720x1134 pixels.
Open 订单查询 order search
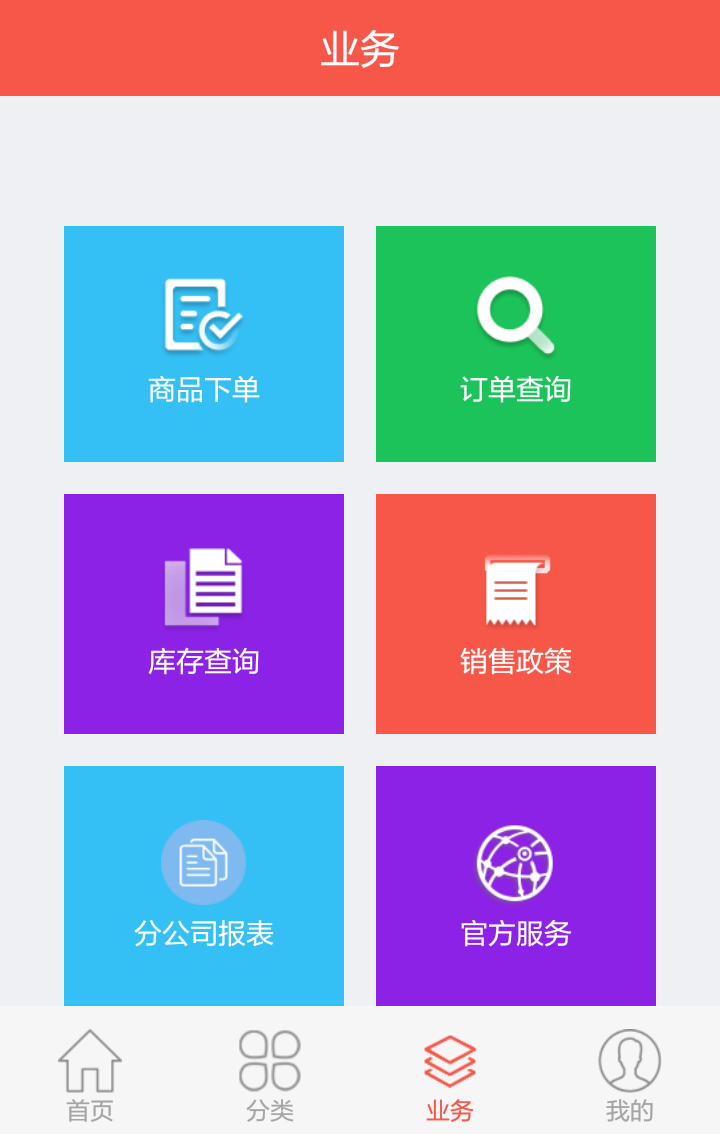click(516, 344)
